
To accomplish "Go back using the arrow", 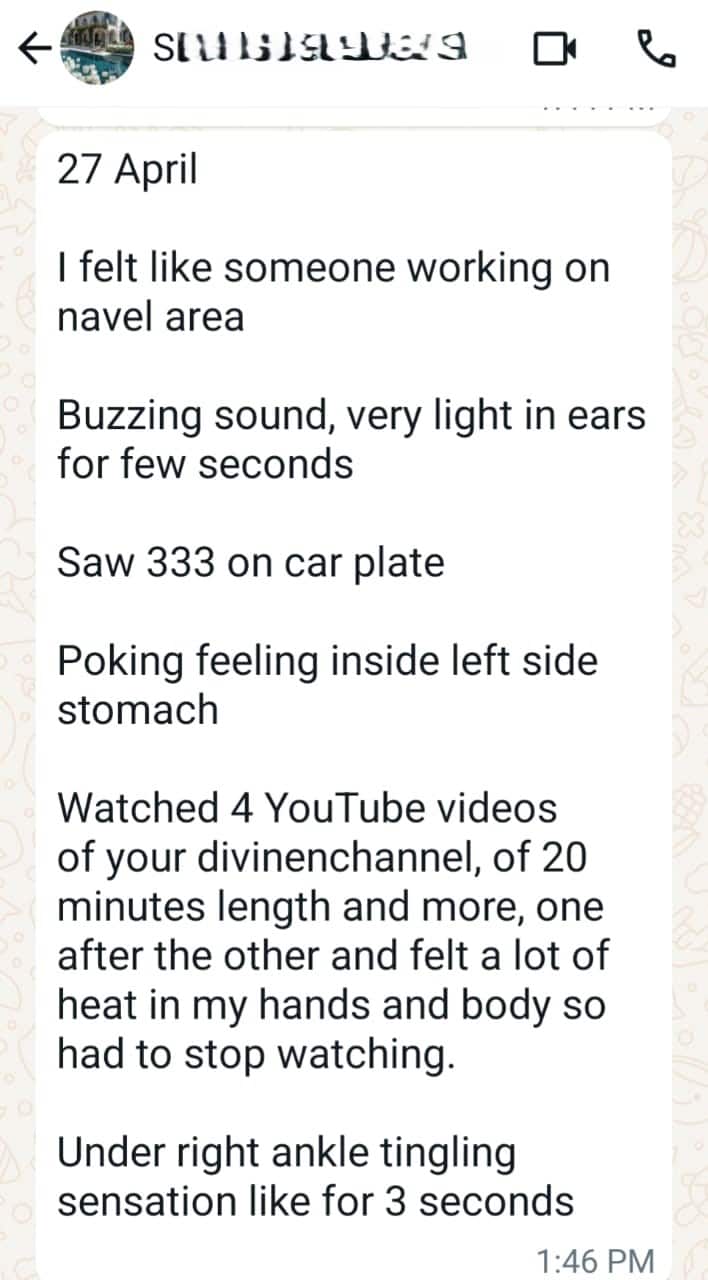I will 34,49.
